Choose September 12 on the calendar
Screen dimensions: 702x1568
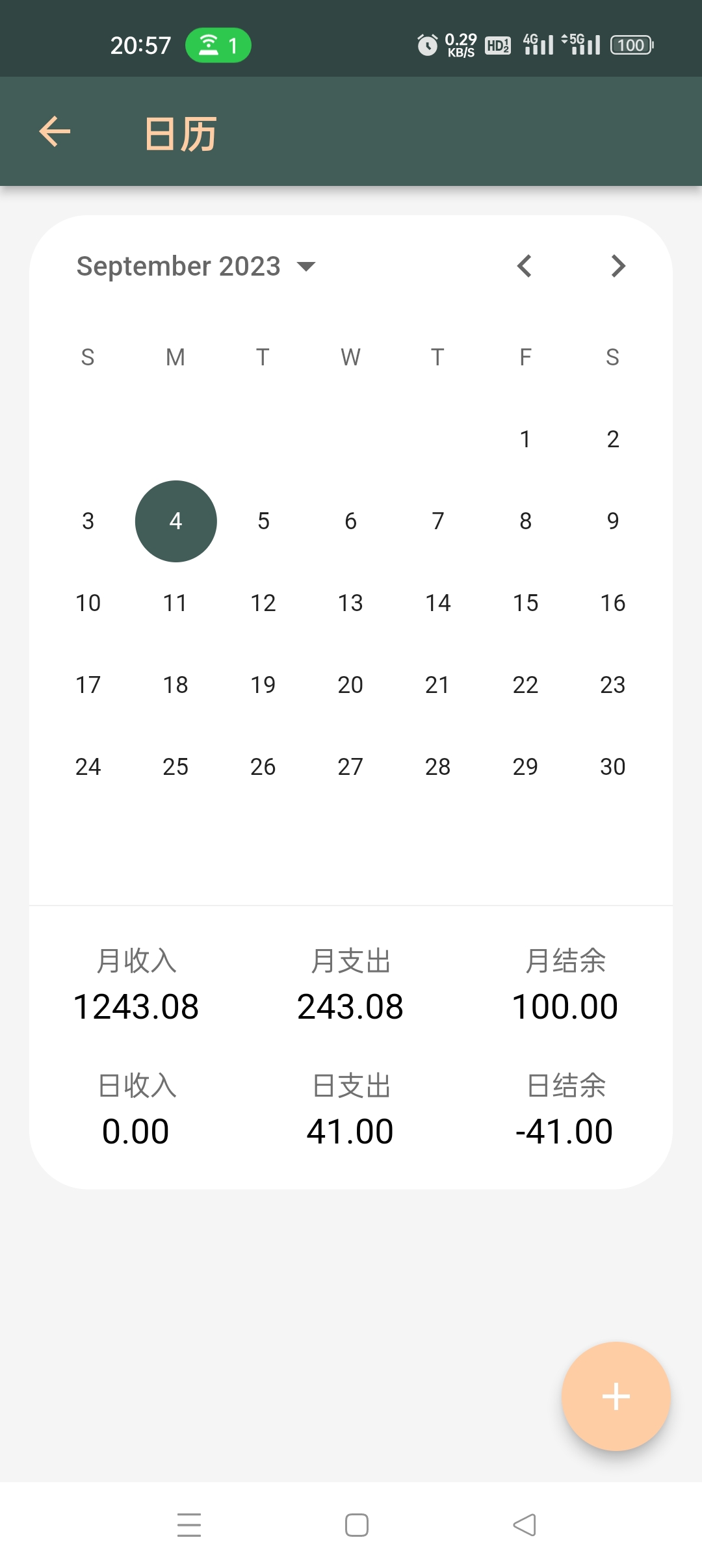pyautogui.click(x=263, y=603)
